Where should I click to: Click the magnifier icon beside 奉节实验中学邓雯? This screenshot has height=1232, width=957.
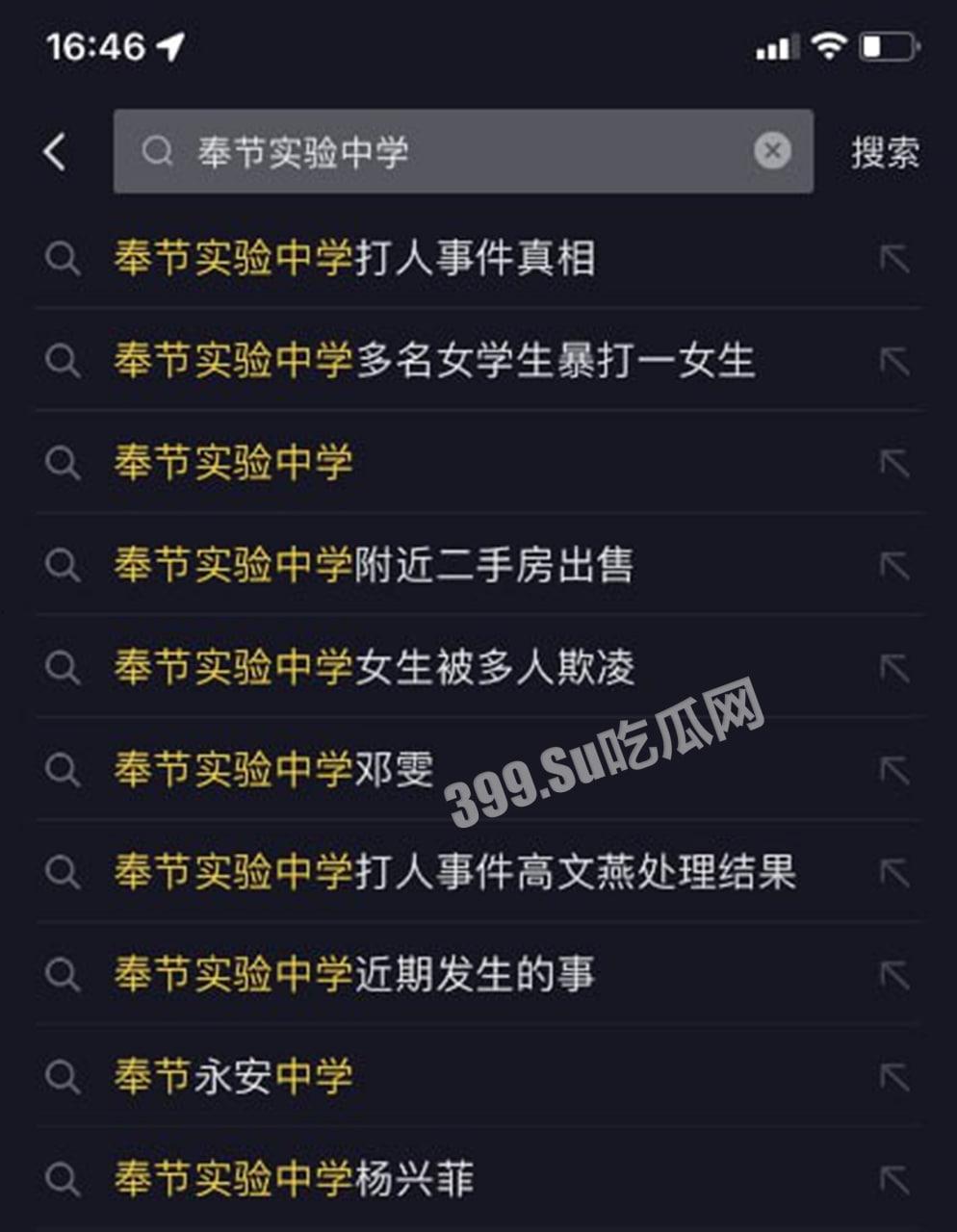click(x=64, y=770)
